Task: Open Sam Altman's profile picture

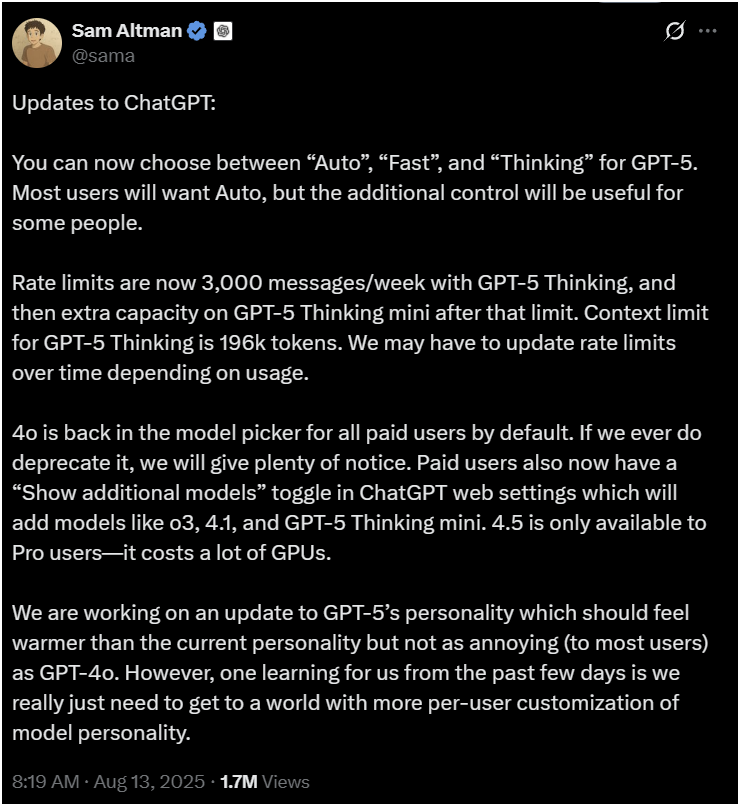Action: [x=37, y=43]
